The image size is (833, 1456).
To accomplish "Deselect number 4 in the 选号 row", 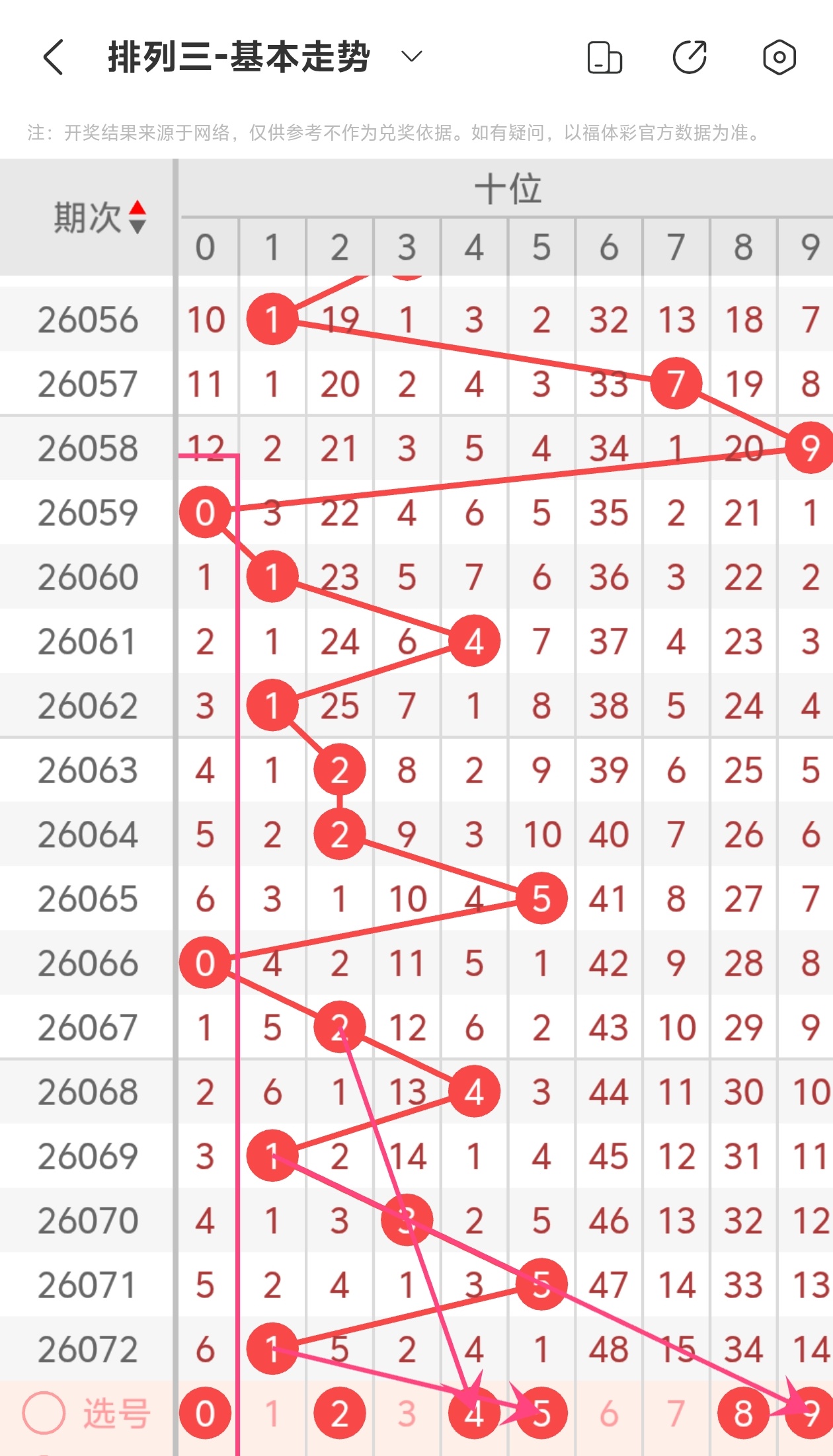I will (473, 1413).
